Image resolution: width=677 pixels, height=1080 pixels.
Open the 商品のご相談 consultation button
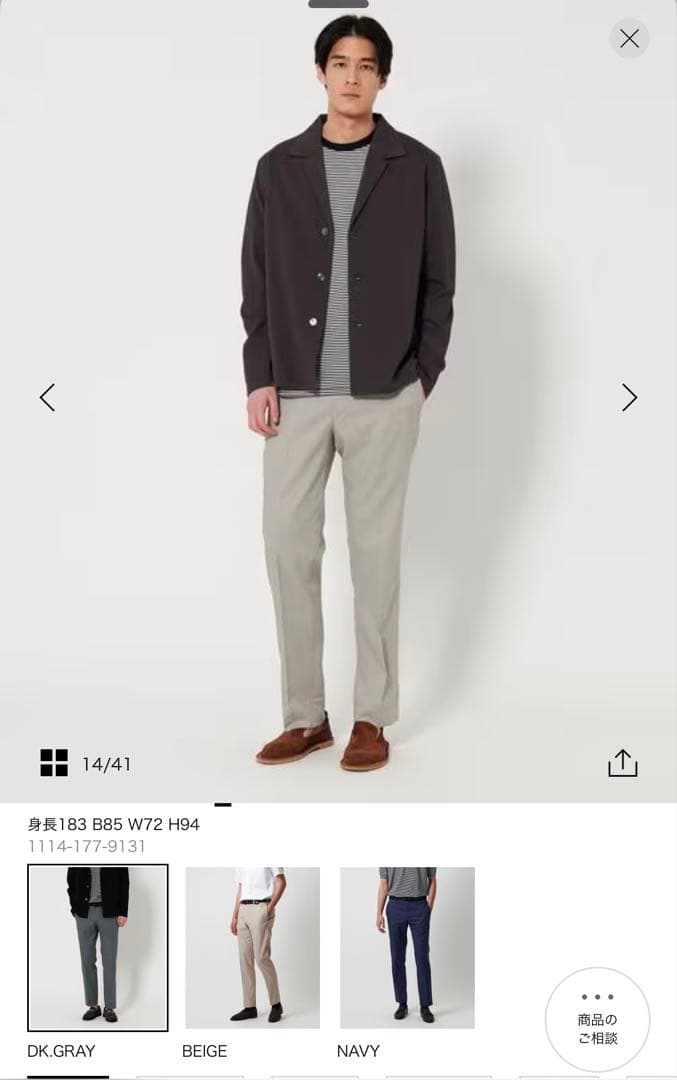[x=597, y=1020]
